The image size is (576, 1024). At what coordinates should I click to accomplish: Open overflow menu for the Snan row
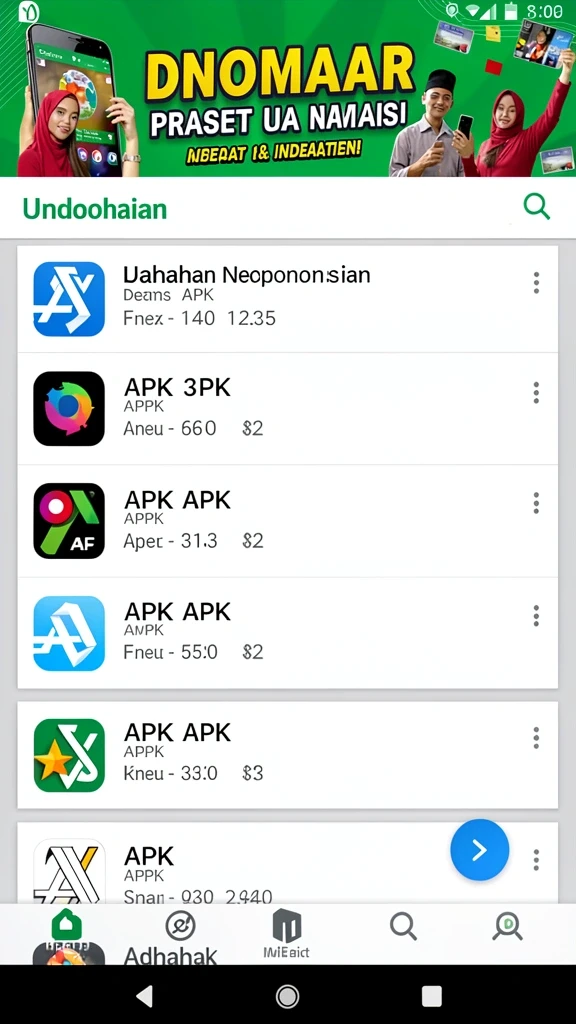point(536,859)
